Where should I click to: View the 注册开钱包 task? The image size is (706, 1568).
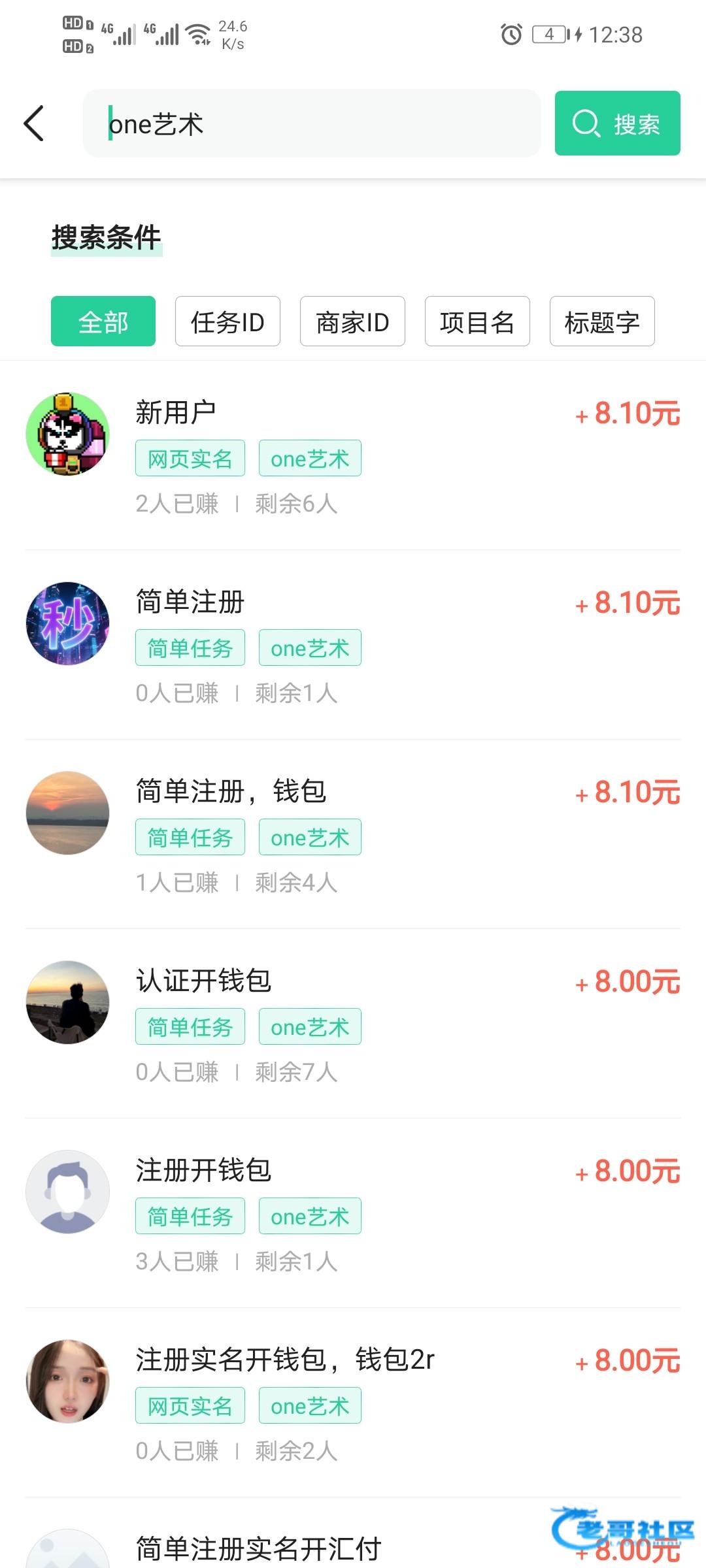pyautogui.click(x=353, y=1214)
